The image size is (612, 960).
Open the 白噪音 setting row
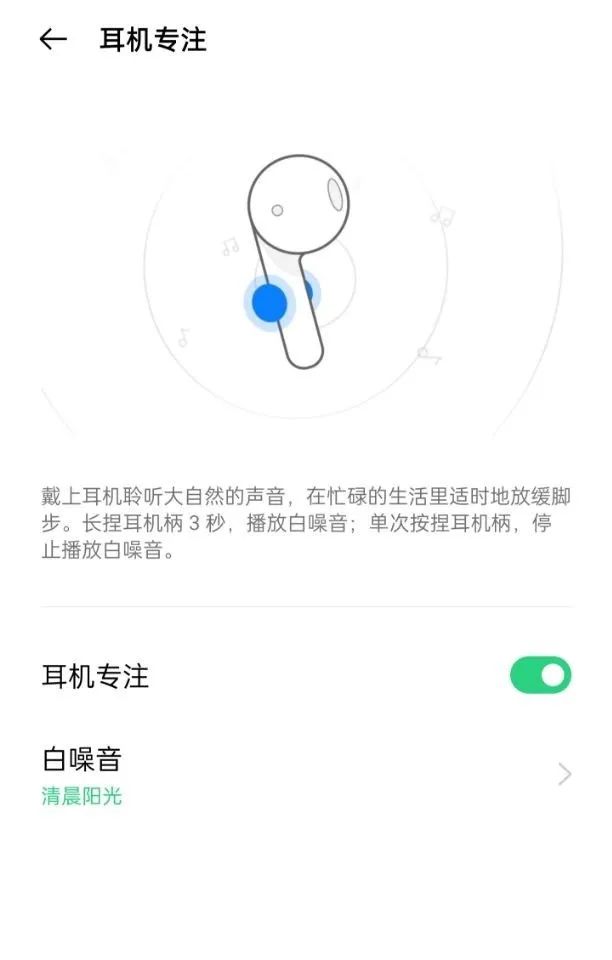coord(305,774)
